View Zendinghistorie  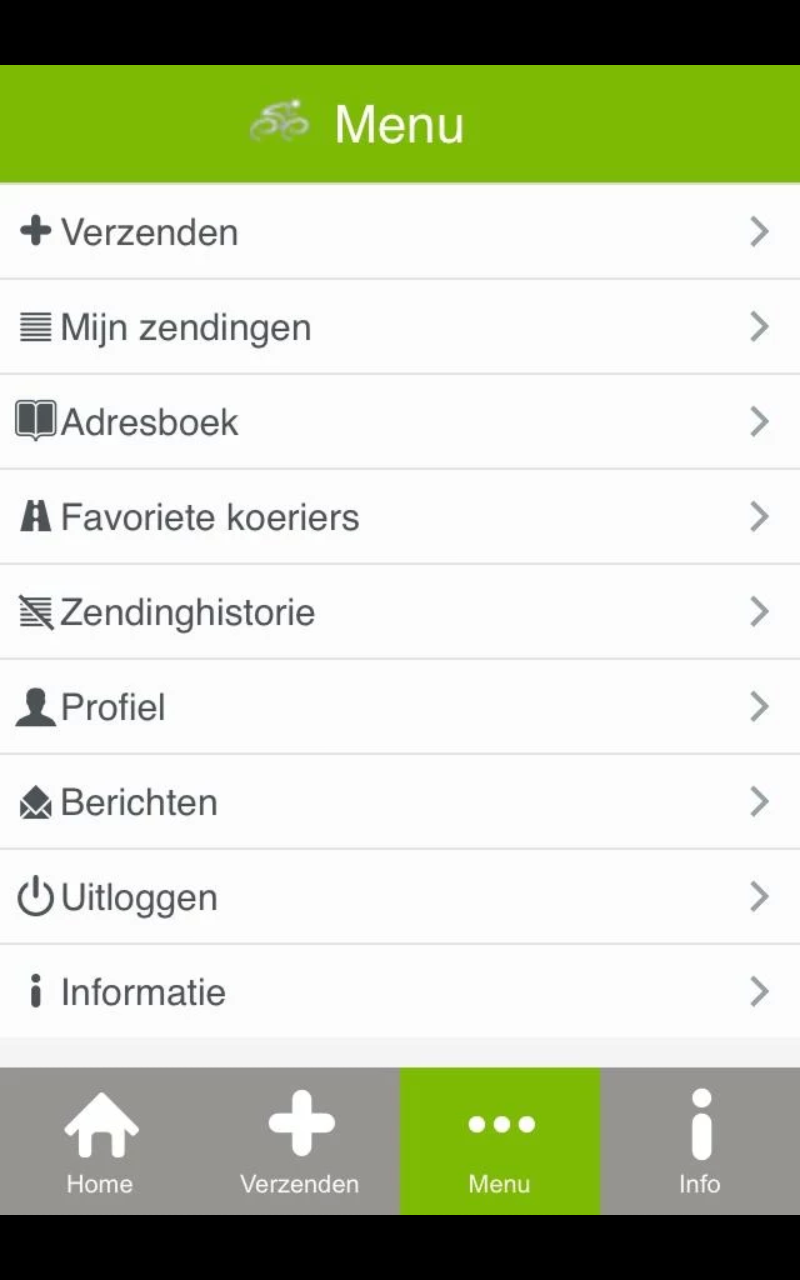(400, 612)
